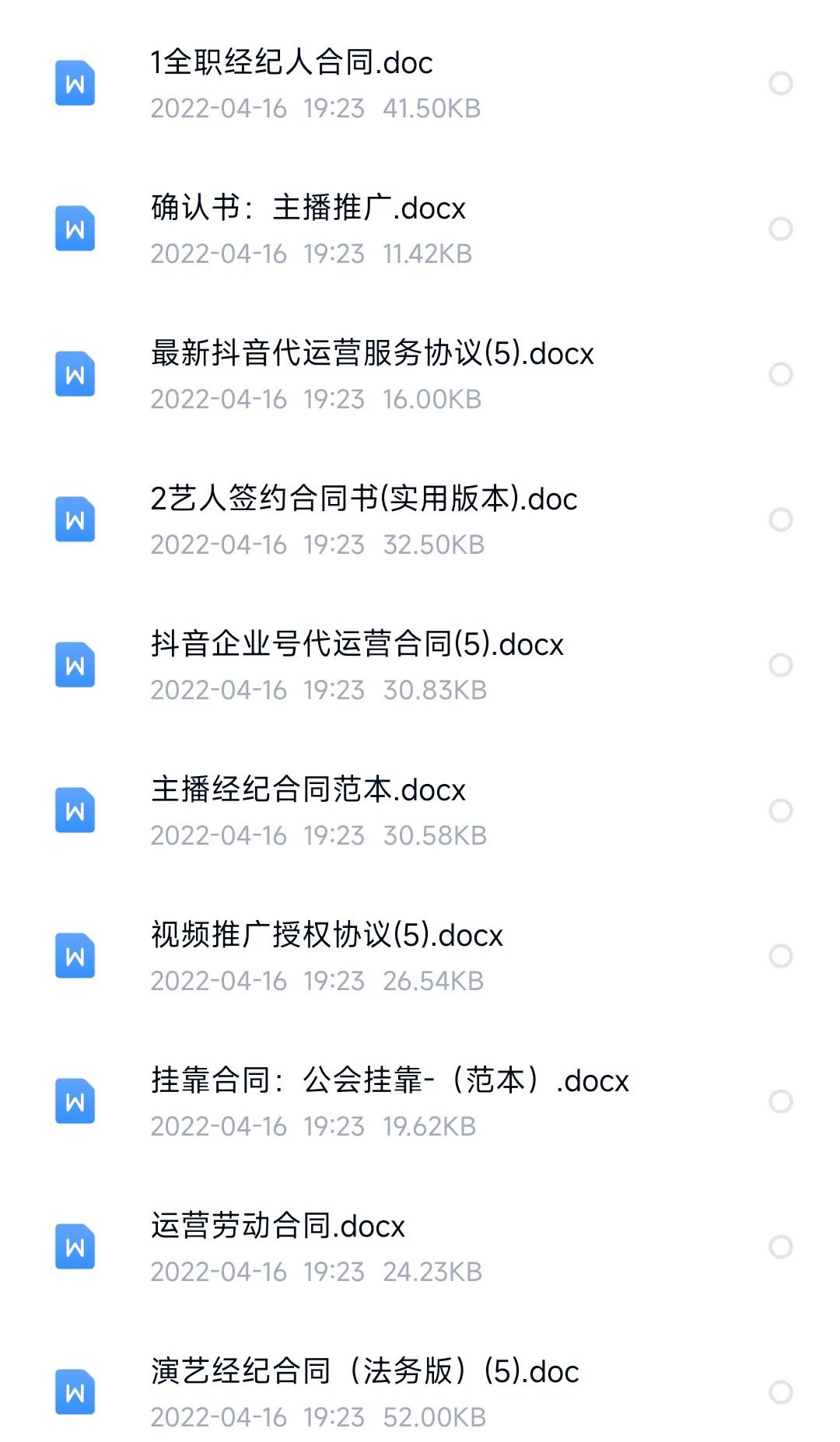Open 最新抖音代运营服务协议(5).docx
840x1442 pixels.
(x=371, y=354)
